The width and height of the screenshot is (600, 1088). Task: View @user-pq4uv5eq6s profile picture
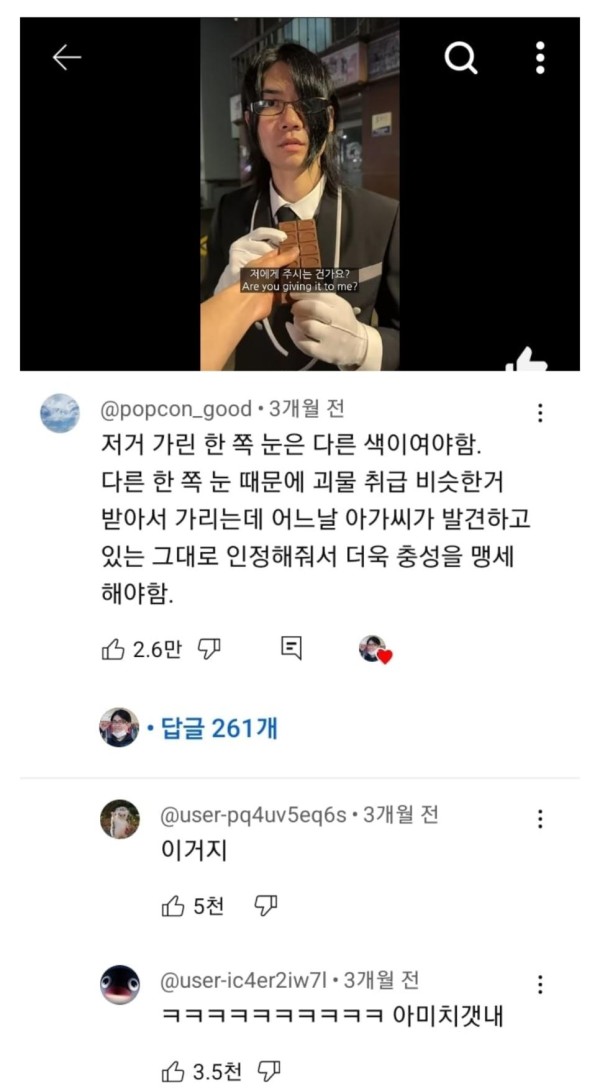pyautogui.click(x=120, y=819)
